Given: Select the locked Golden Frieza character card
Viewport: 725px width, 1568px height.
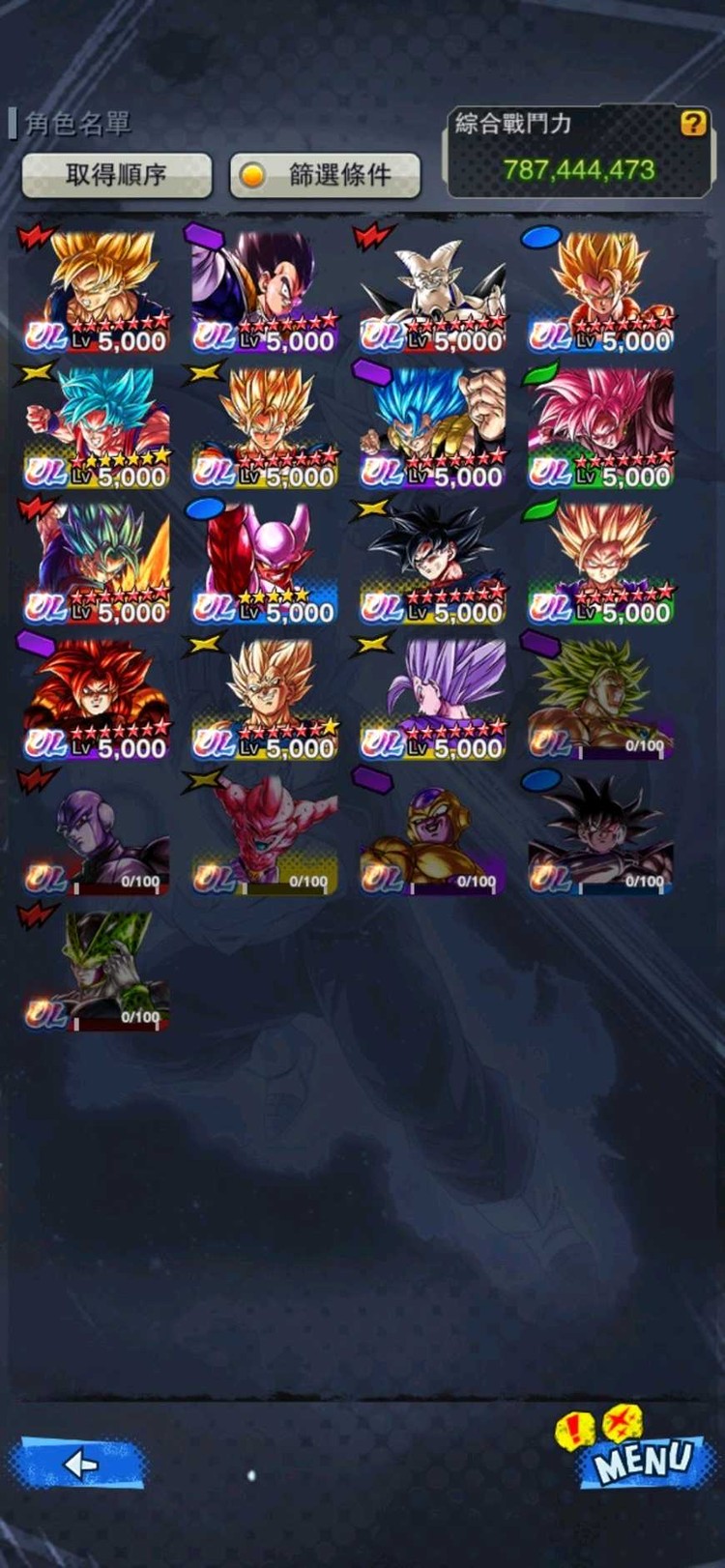Looking at the screenshot, I should (x=432, y=832).
